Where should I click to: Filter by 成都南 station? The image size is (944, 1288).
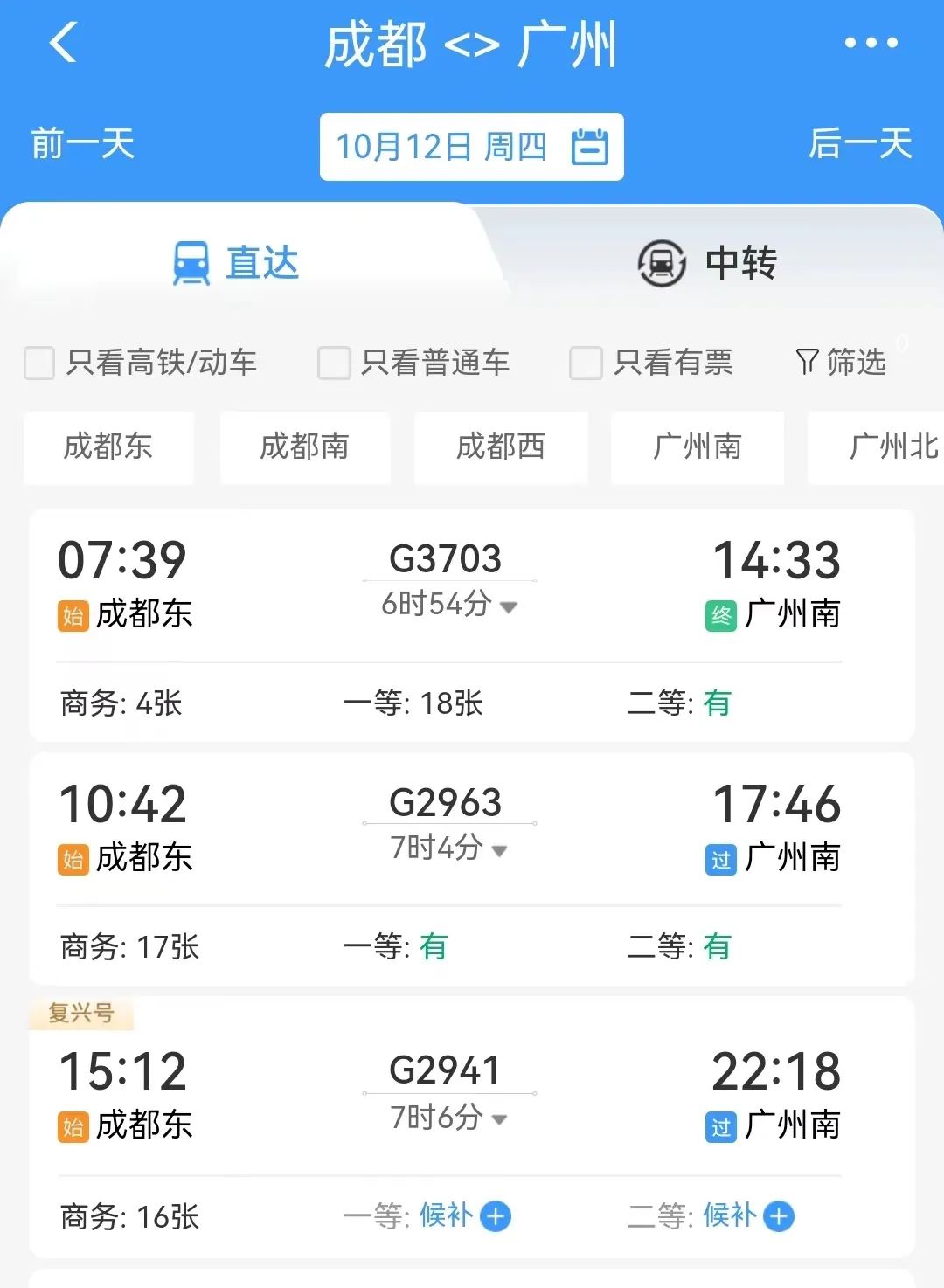[304, 447]
